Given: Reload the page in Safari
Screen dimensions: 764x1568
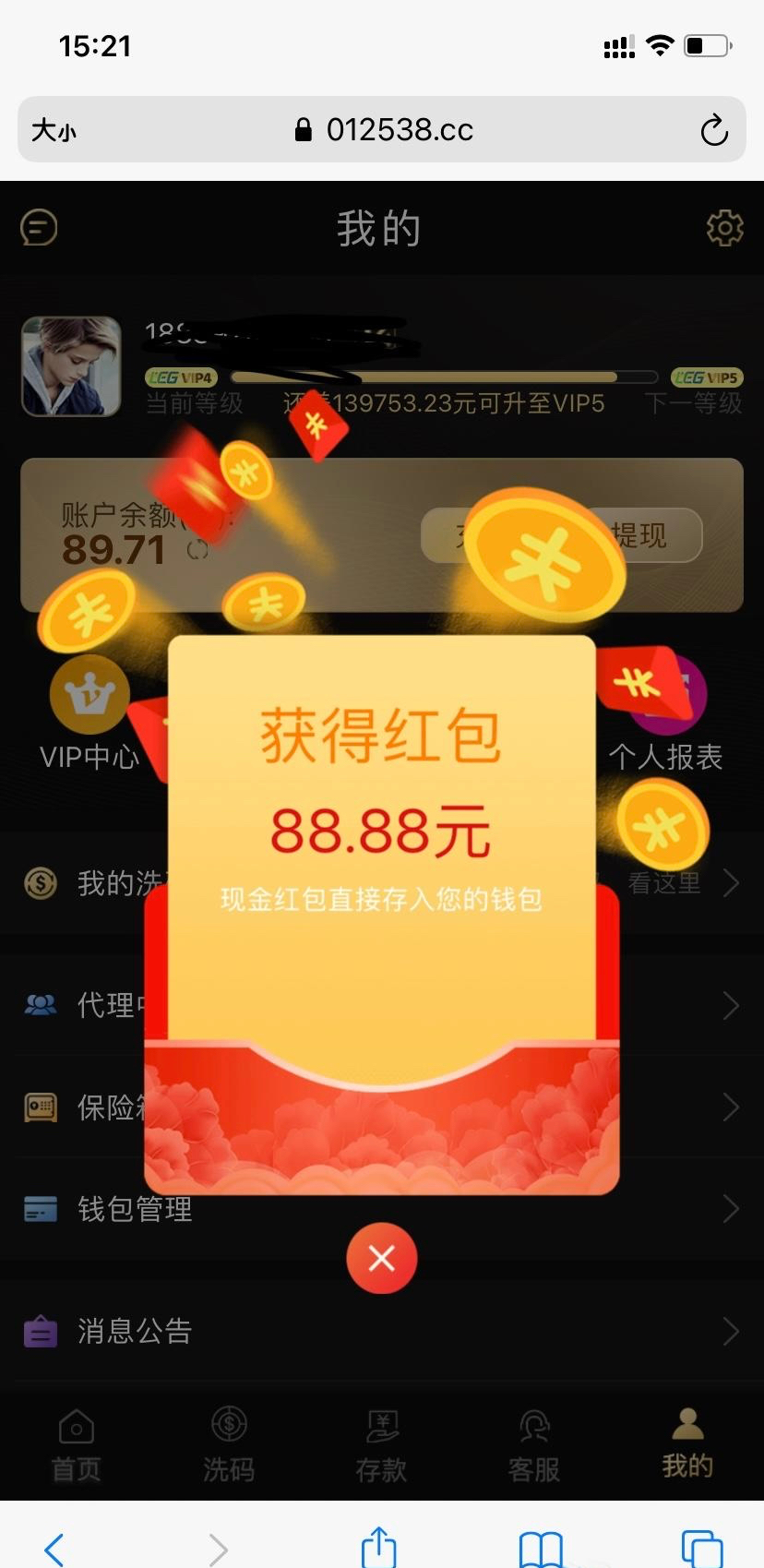Looking at the screenshot, I should (x=713, y=130).
